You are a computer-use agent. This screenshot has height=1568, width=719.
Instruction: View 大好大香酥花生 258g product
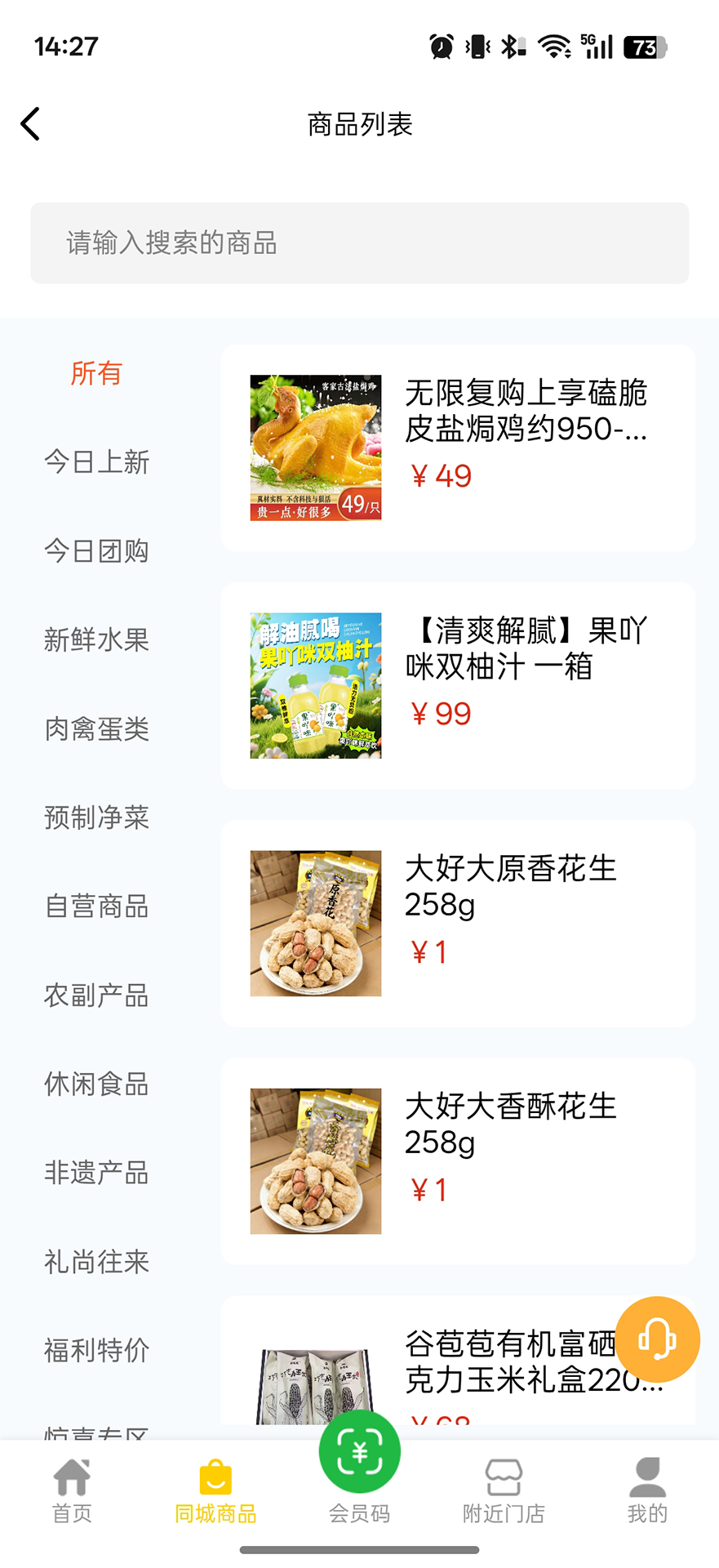458,1161
